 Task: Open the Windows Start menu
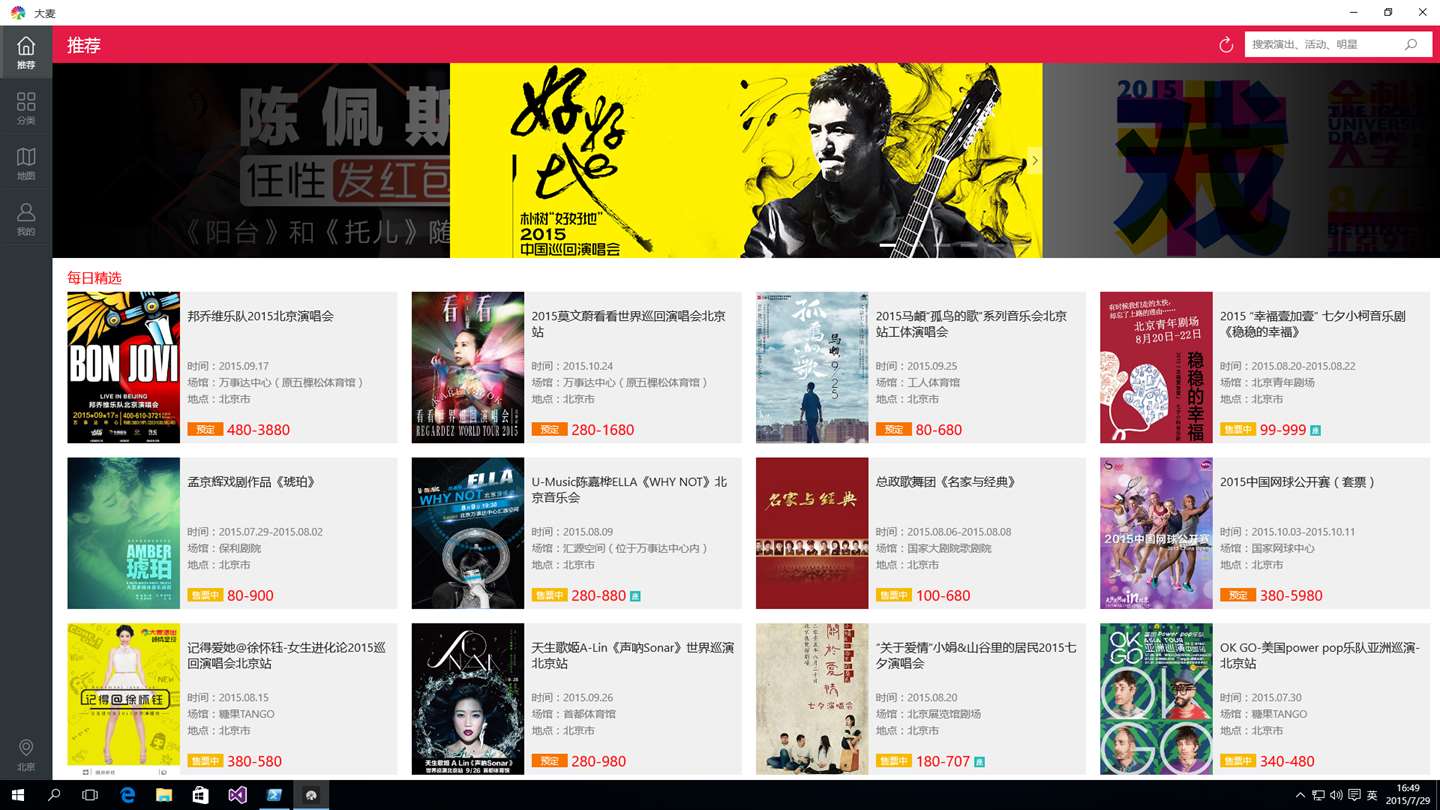tap(18, 795)
